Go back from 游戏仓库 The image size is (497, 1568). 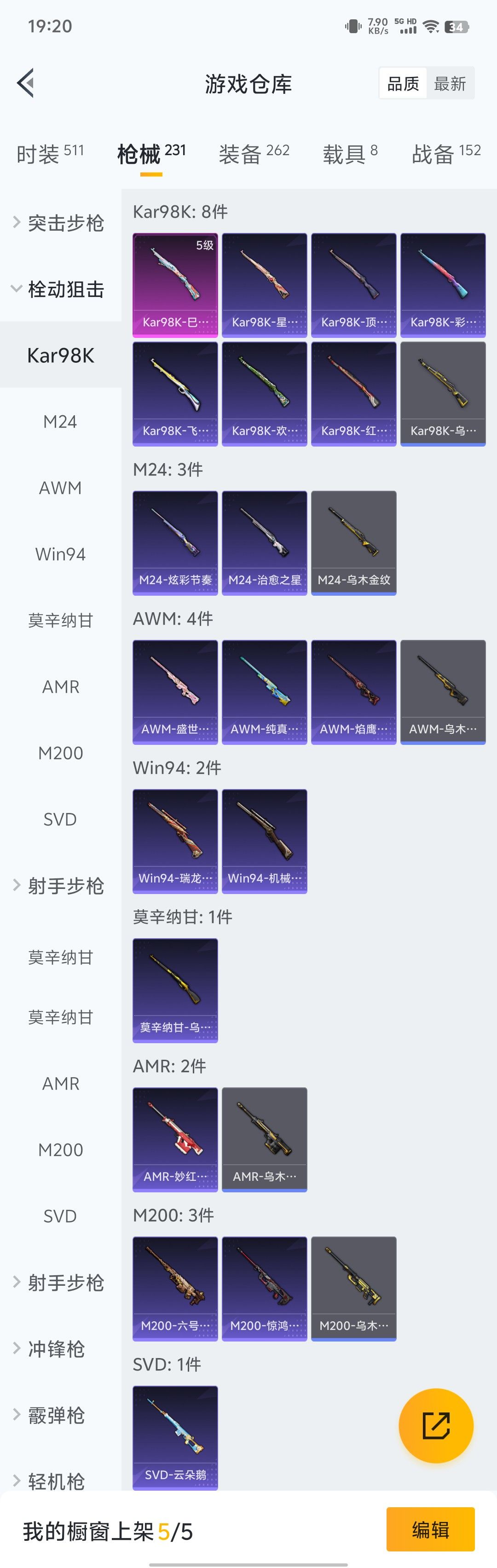26,83
